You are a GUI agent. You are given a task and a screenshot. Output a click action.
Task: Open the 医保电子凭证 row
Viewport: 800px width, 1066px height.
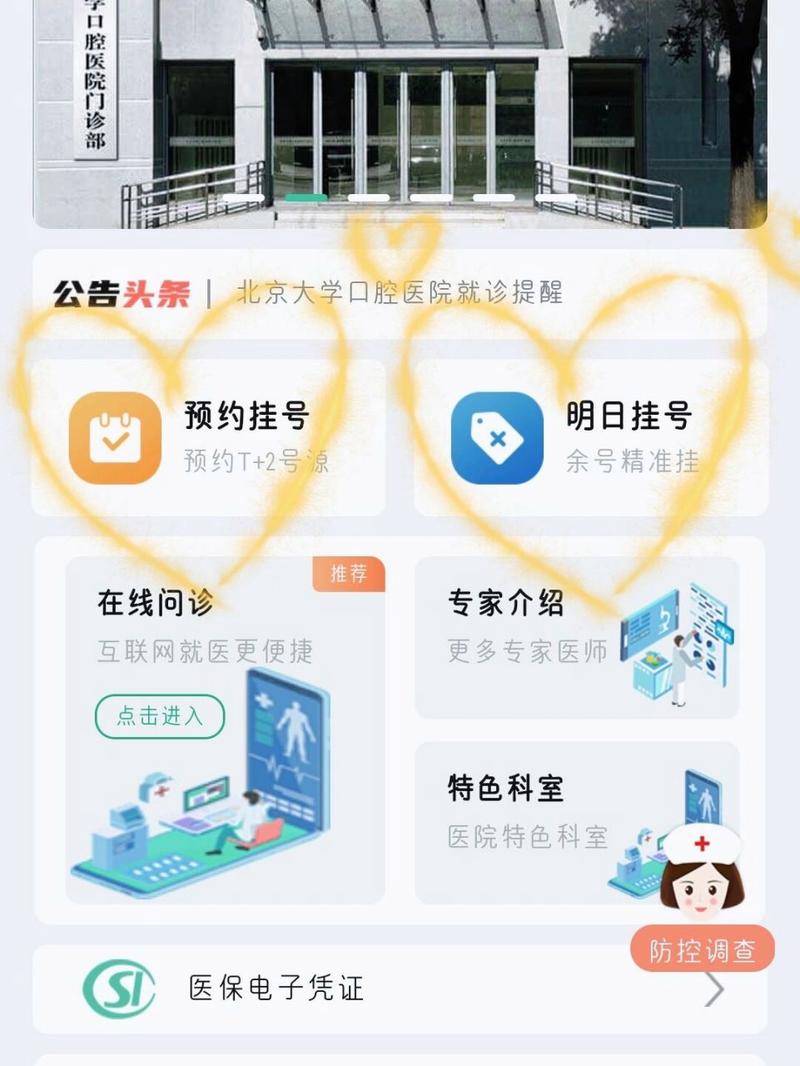coord(400,989)
